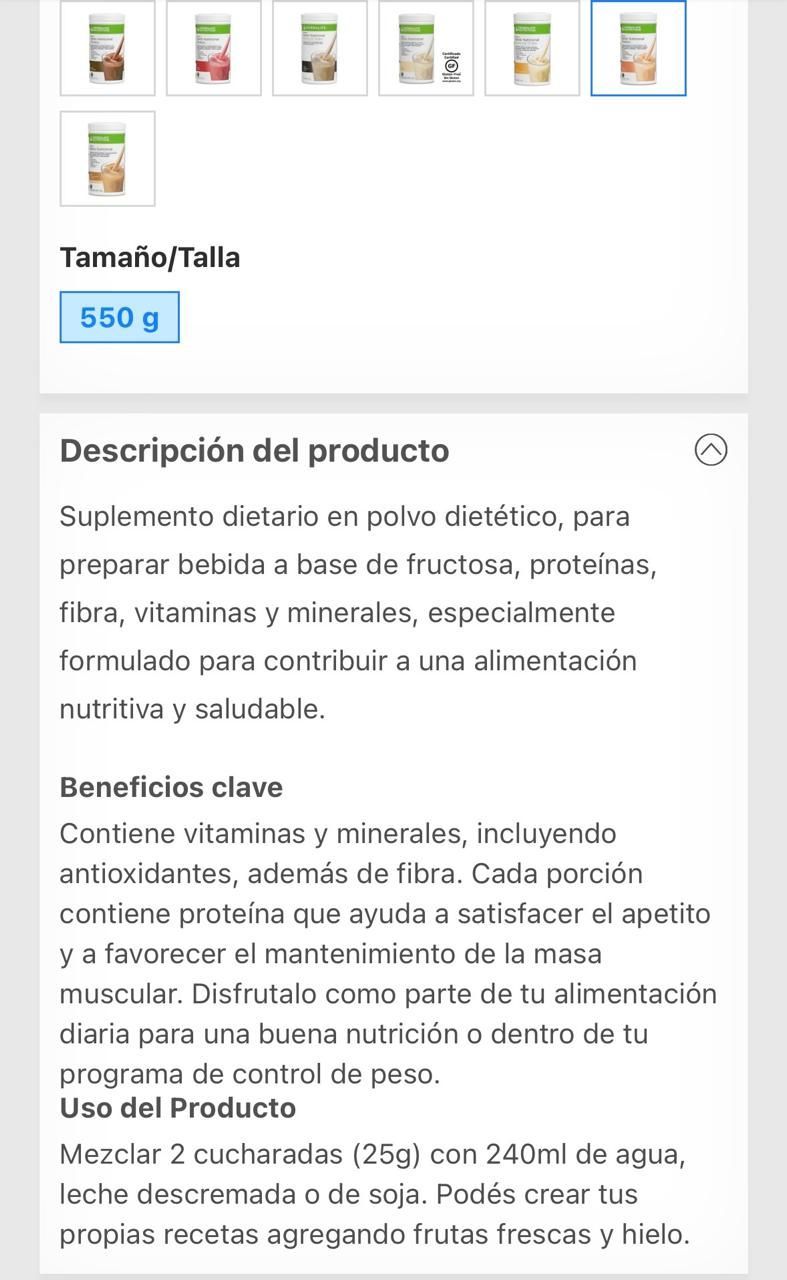This screenshot has width=787, height=1280.
Task: Click the Beneficios clave subheading
Action: tap(169, 787)
